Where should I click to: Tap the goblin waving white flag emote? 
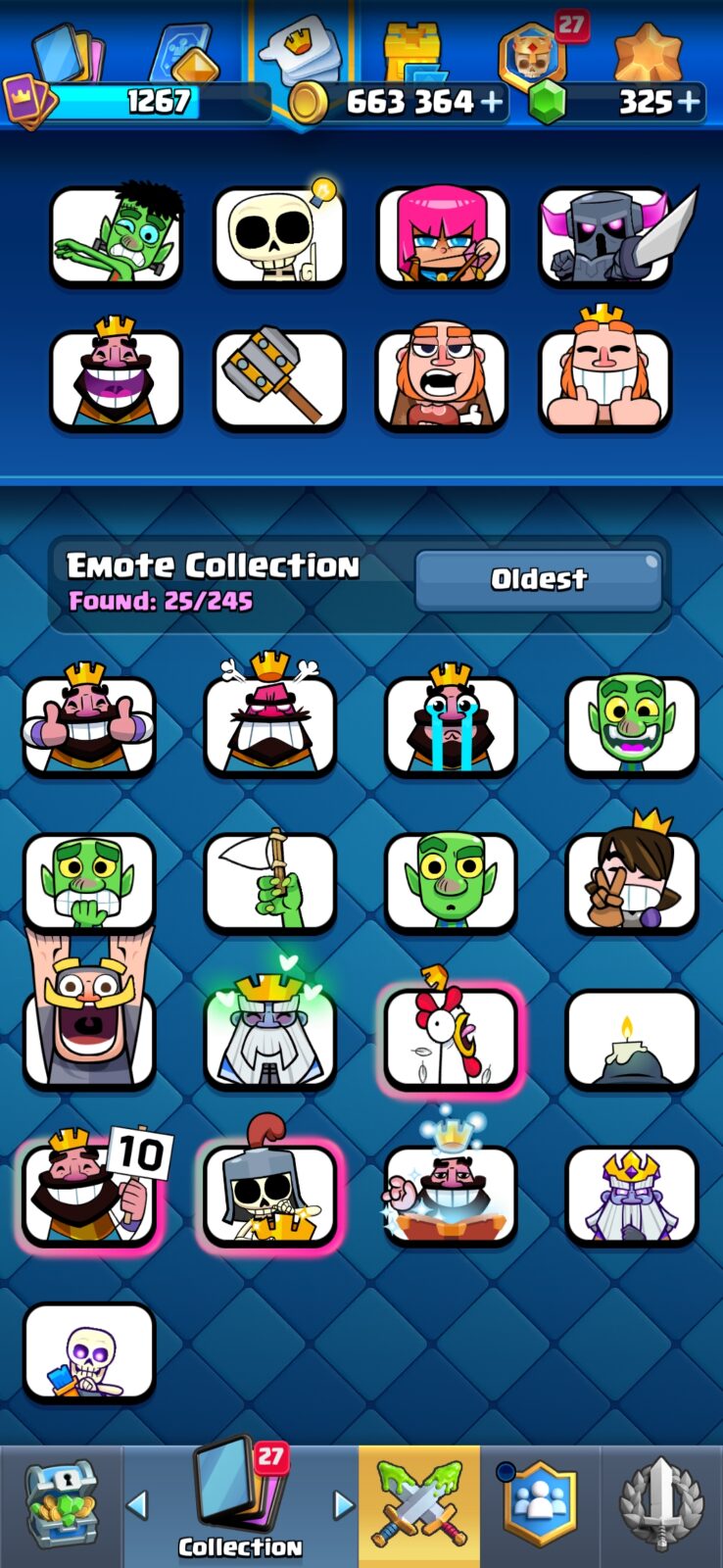point(269,880)
